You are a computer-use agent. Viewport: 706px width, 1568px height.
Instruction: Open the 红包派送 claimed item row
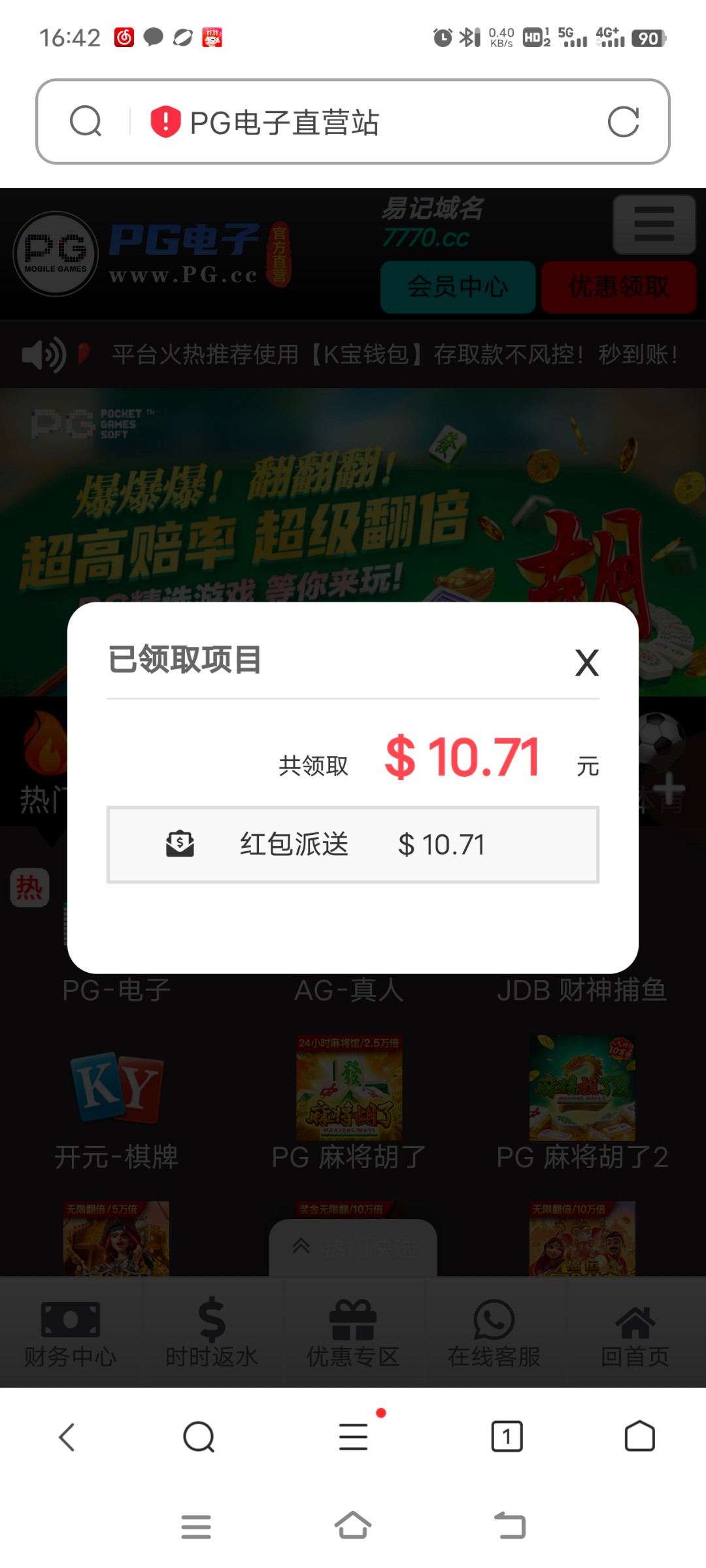(353, 845)
